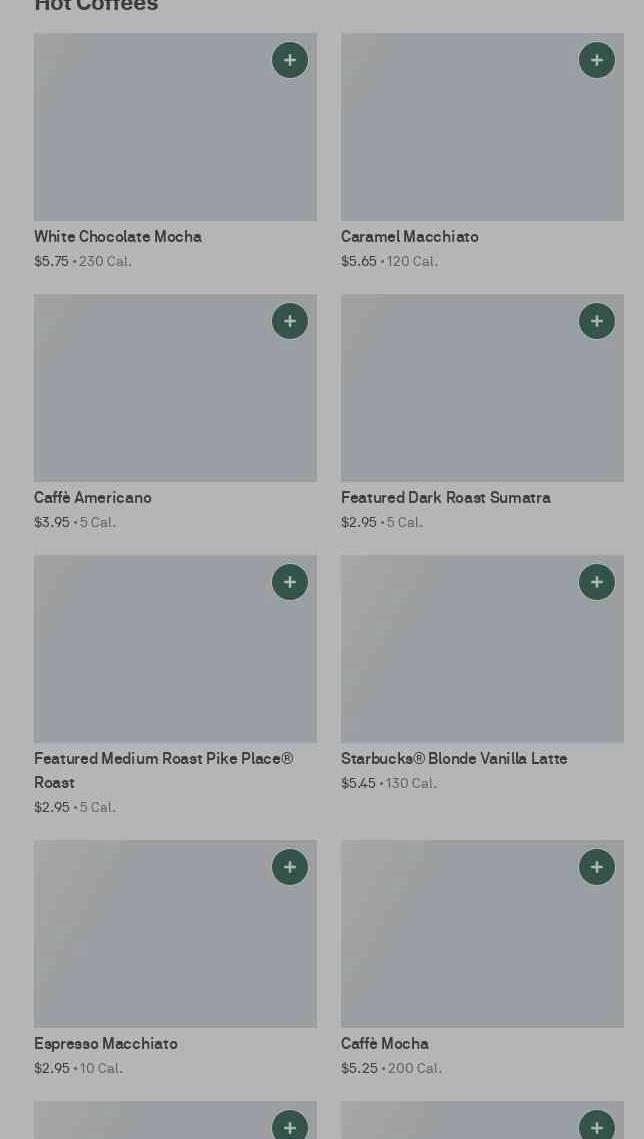Add Espresso Macchiato with the plus button
Viewport: 644px width, 1139px height.
pyautogui.click(x=290, y=867)
